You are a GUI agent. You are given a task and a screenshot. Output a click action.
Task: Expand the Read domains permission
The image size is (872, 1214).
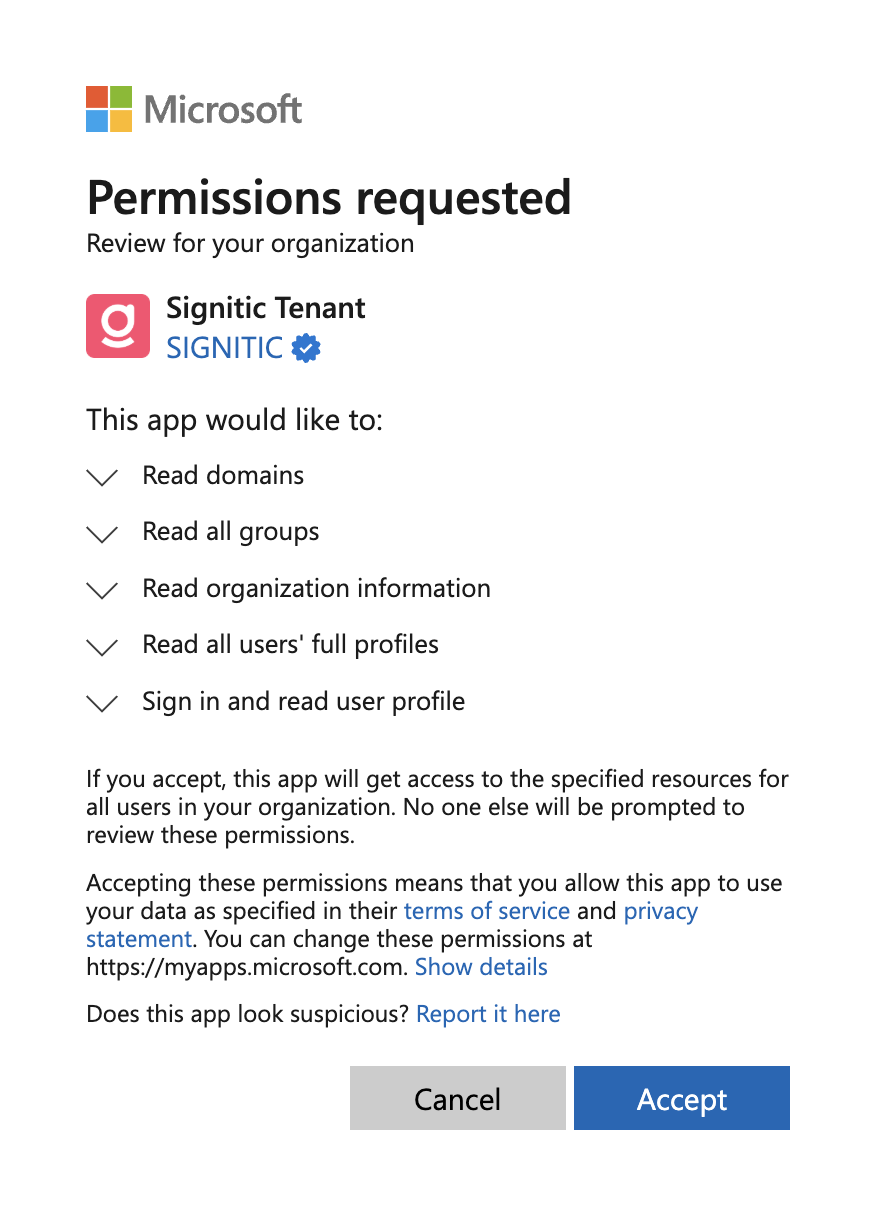[103, 477]
